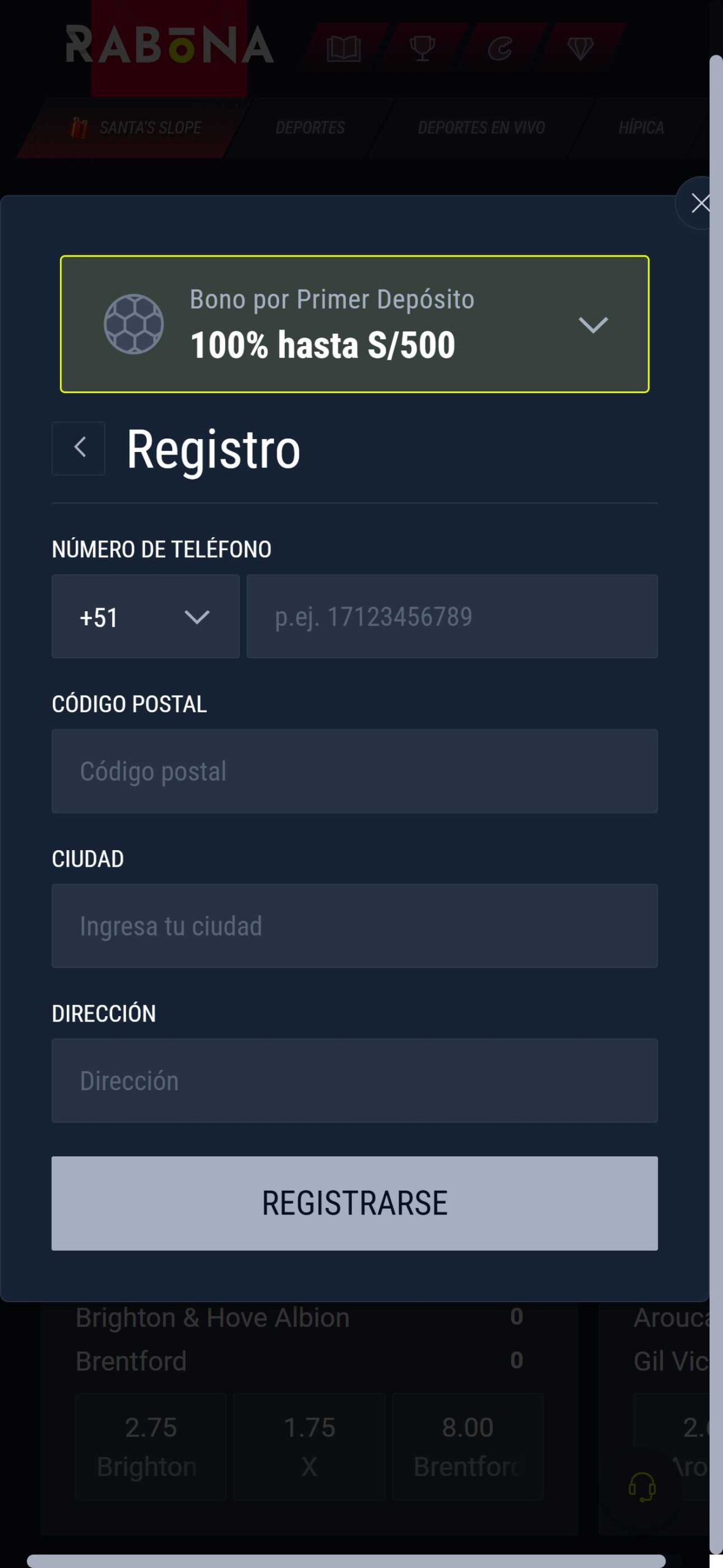The height and width of the screenshot is (1568, 723).
Task: Focus the Dirección input field
Action: pos(354,1080)
